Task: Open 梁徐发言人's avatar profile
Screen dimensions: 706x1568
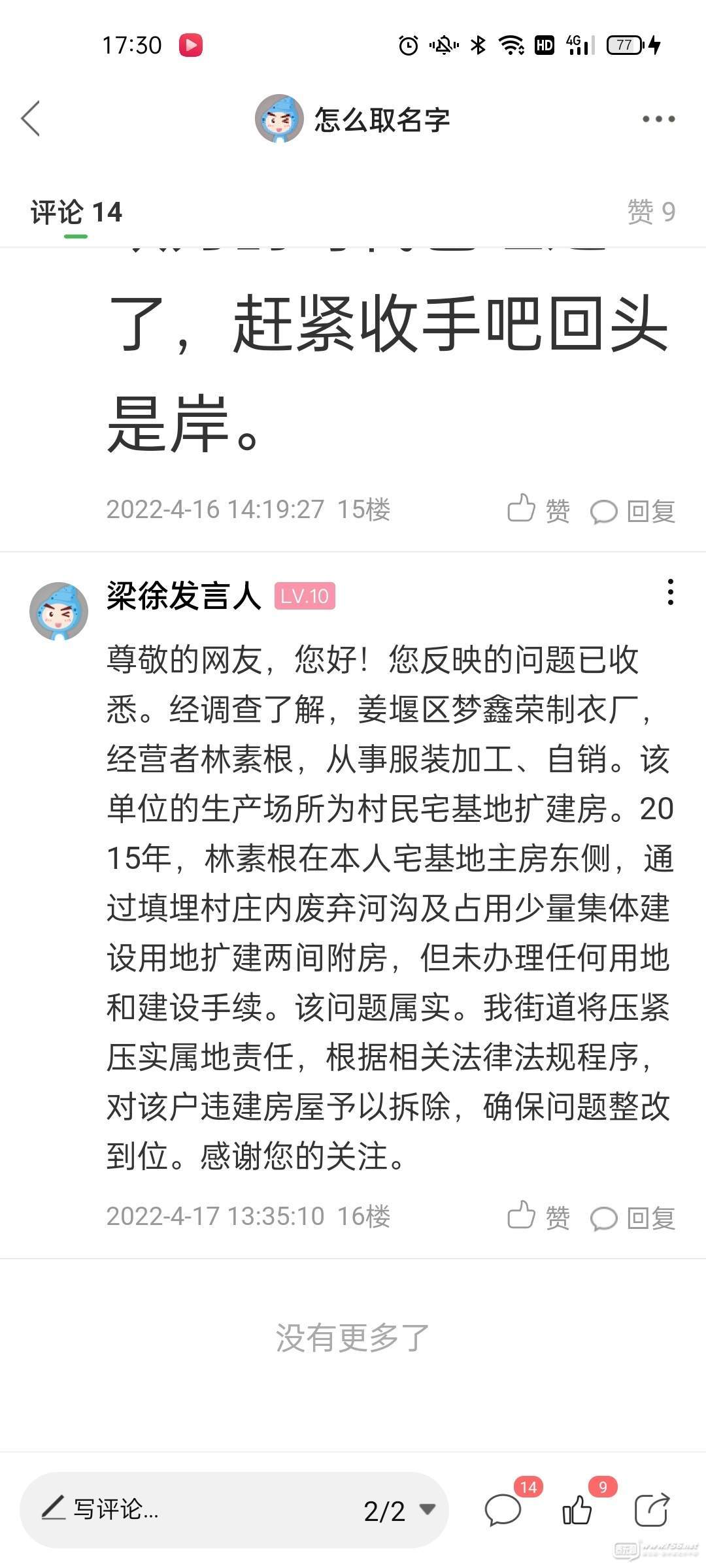Action: (59, 611)
